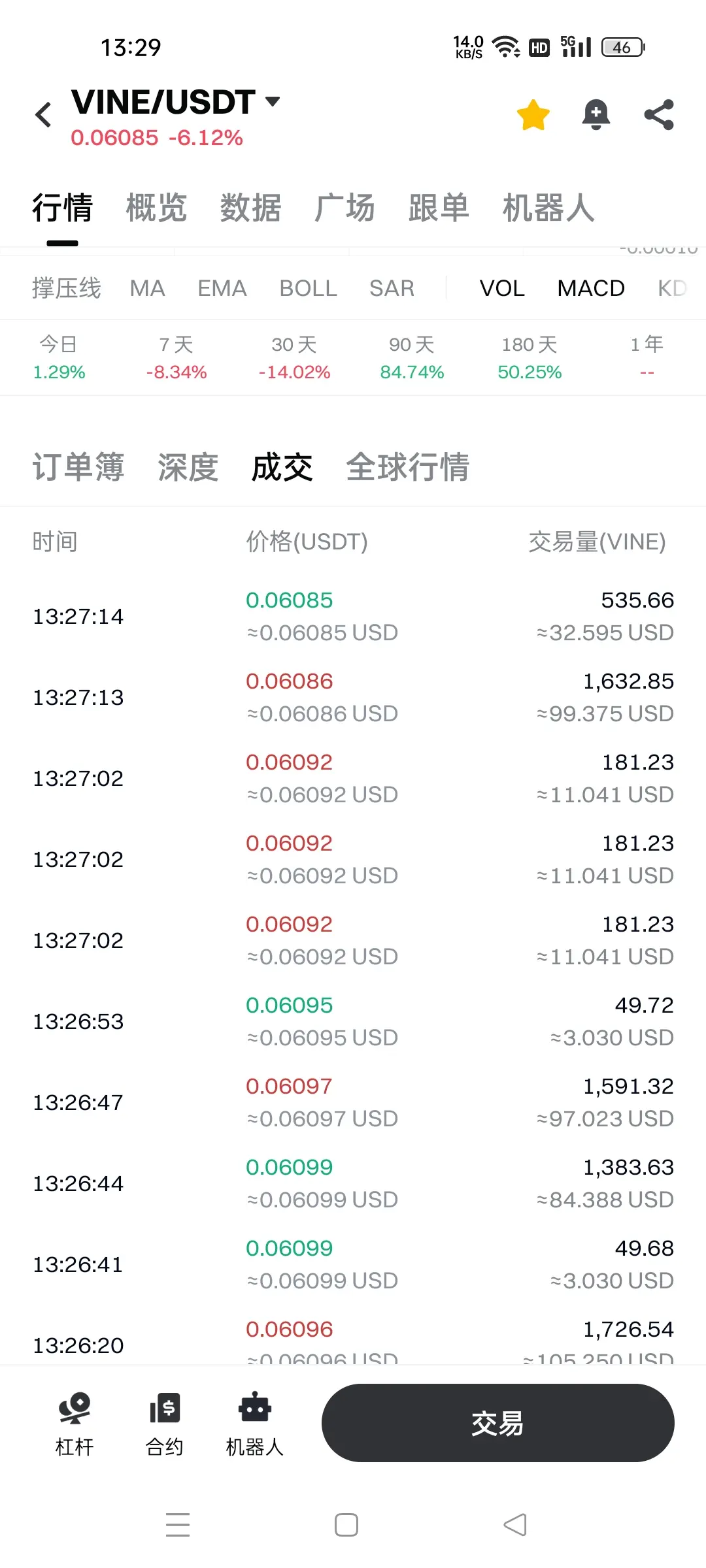View the 深度 tab

pos(188,467)
